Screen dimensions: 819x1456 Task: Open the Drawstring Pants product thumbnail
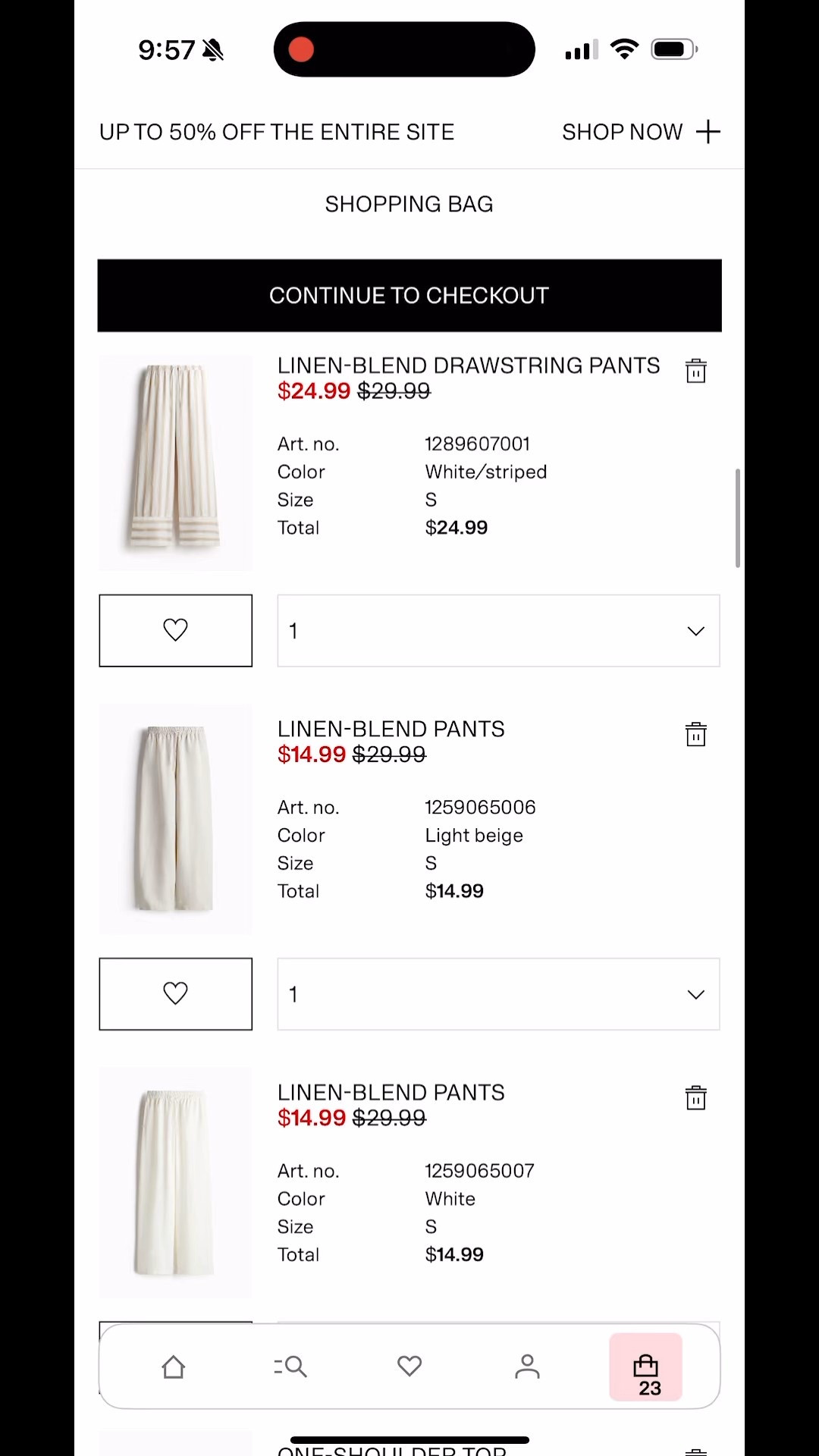(175, 460)
